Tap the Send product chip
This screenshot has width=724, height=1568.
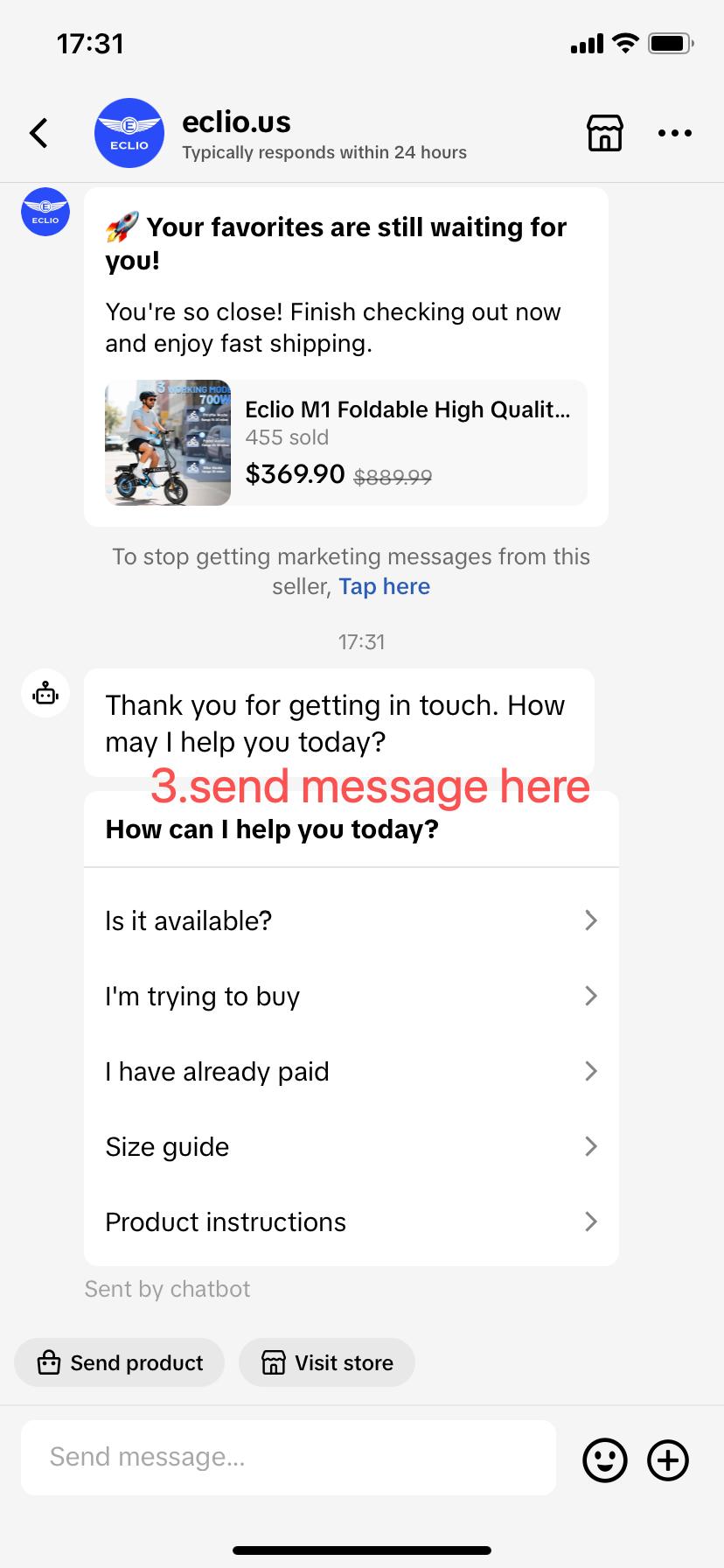pyautogui.click(x=120, y=1362)
